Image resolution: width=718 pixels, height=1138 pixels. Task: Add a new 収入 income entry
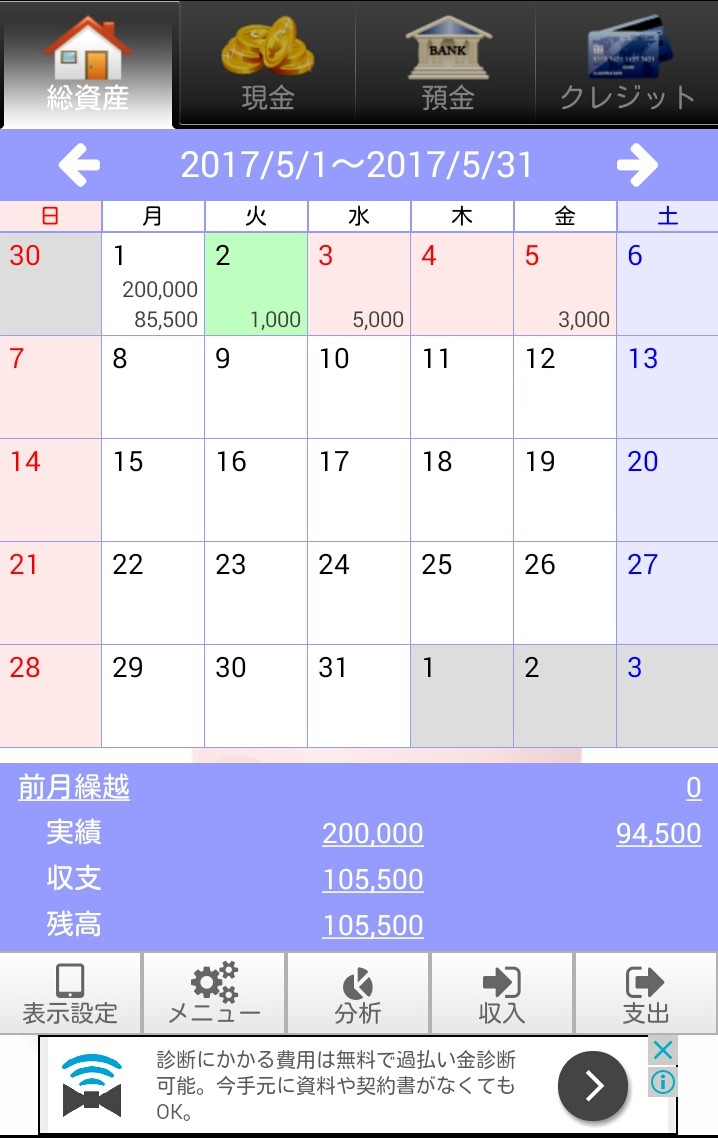point(501,993)
